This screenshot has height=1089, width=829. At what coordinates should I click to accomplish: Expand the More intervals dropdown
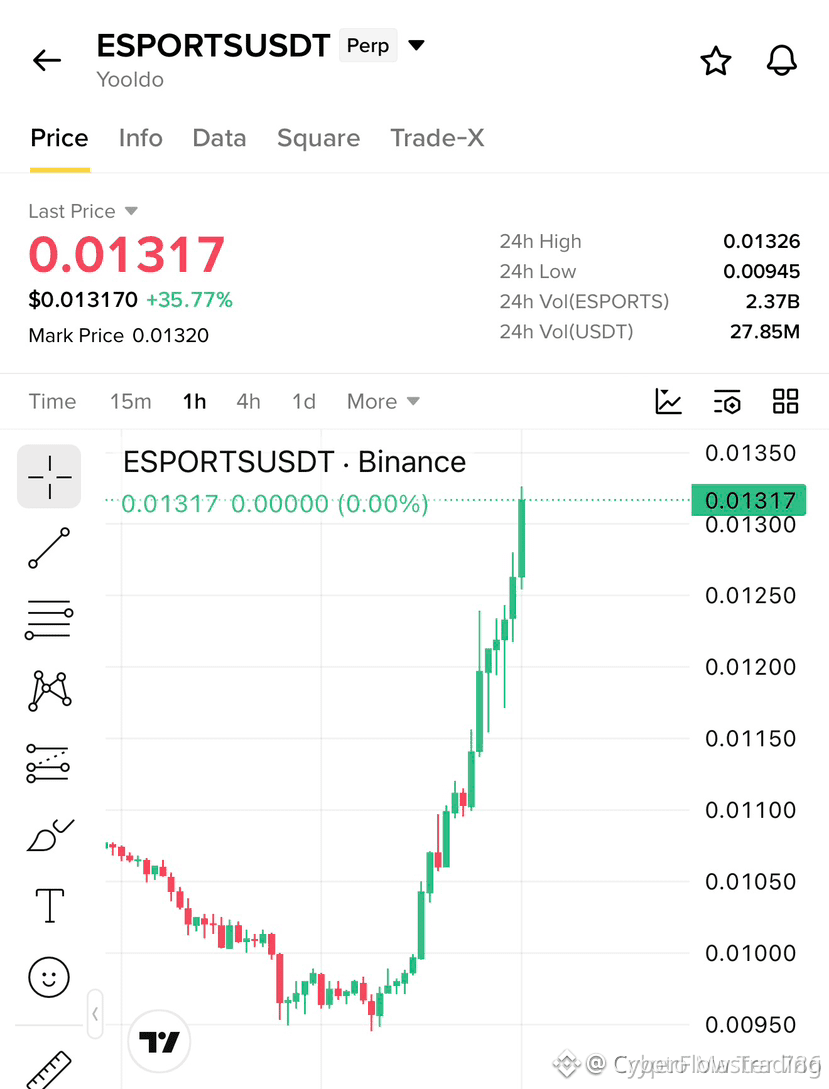coord(383,401)
